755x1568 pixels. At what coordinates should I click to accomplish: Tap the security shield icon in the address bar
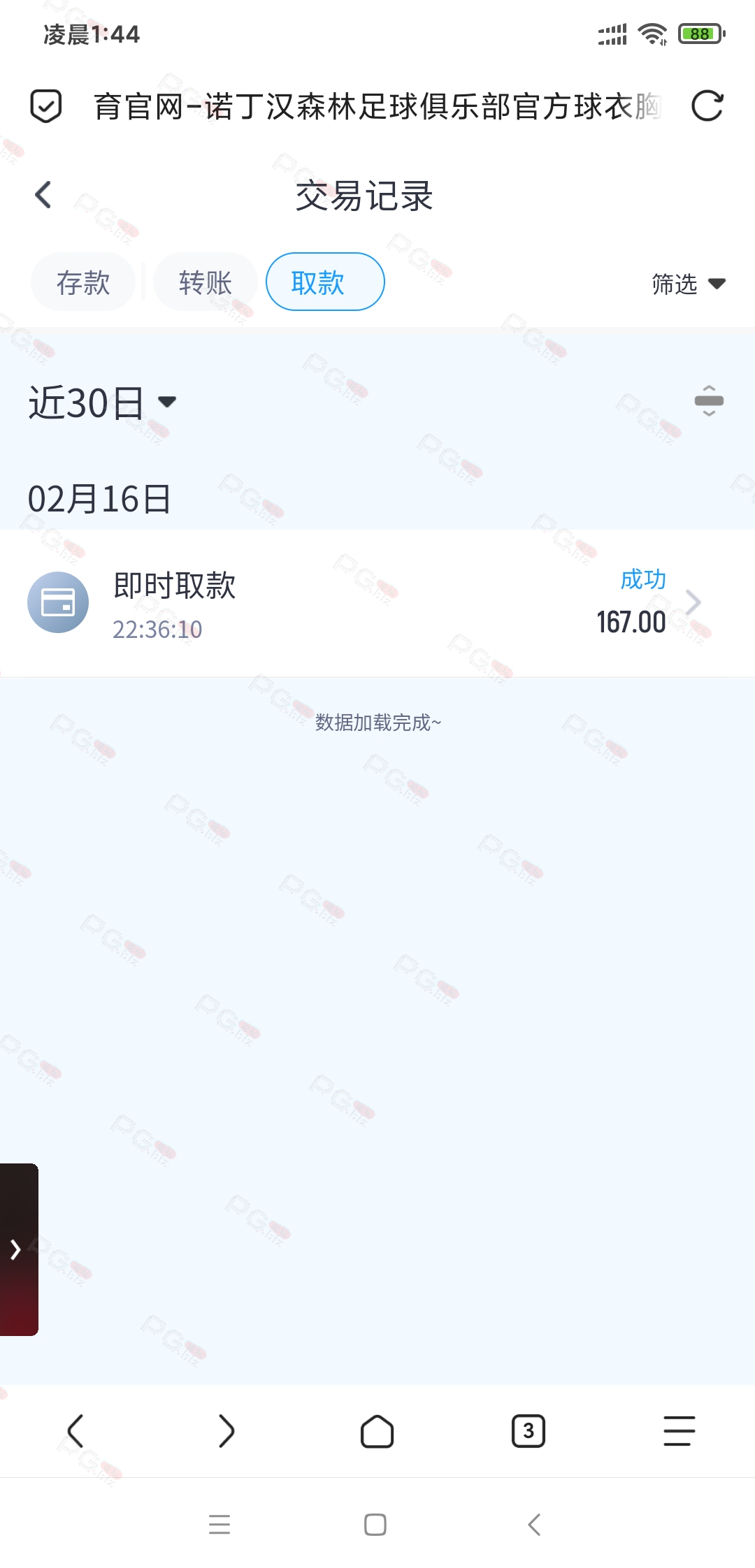(46, 106)
